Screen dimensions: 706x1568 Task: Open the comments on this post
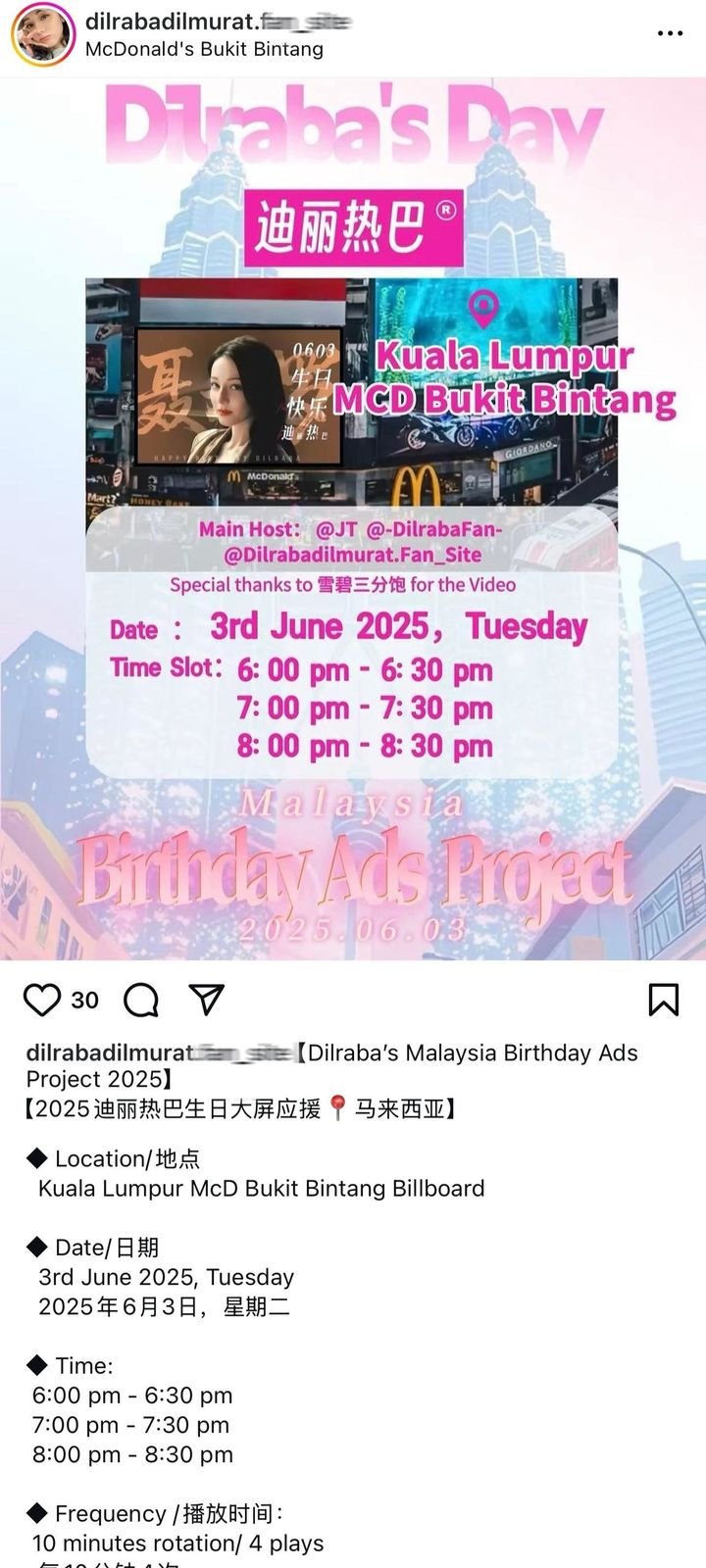141,1000
